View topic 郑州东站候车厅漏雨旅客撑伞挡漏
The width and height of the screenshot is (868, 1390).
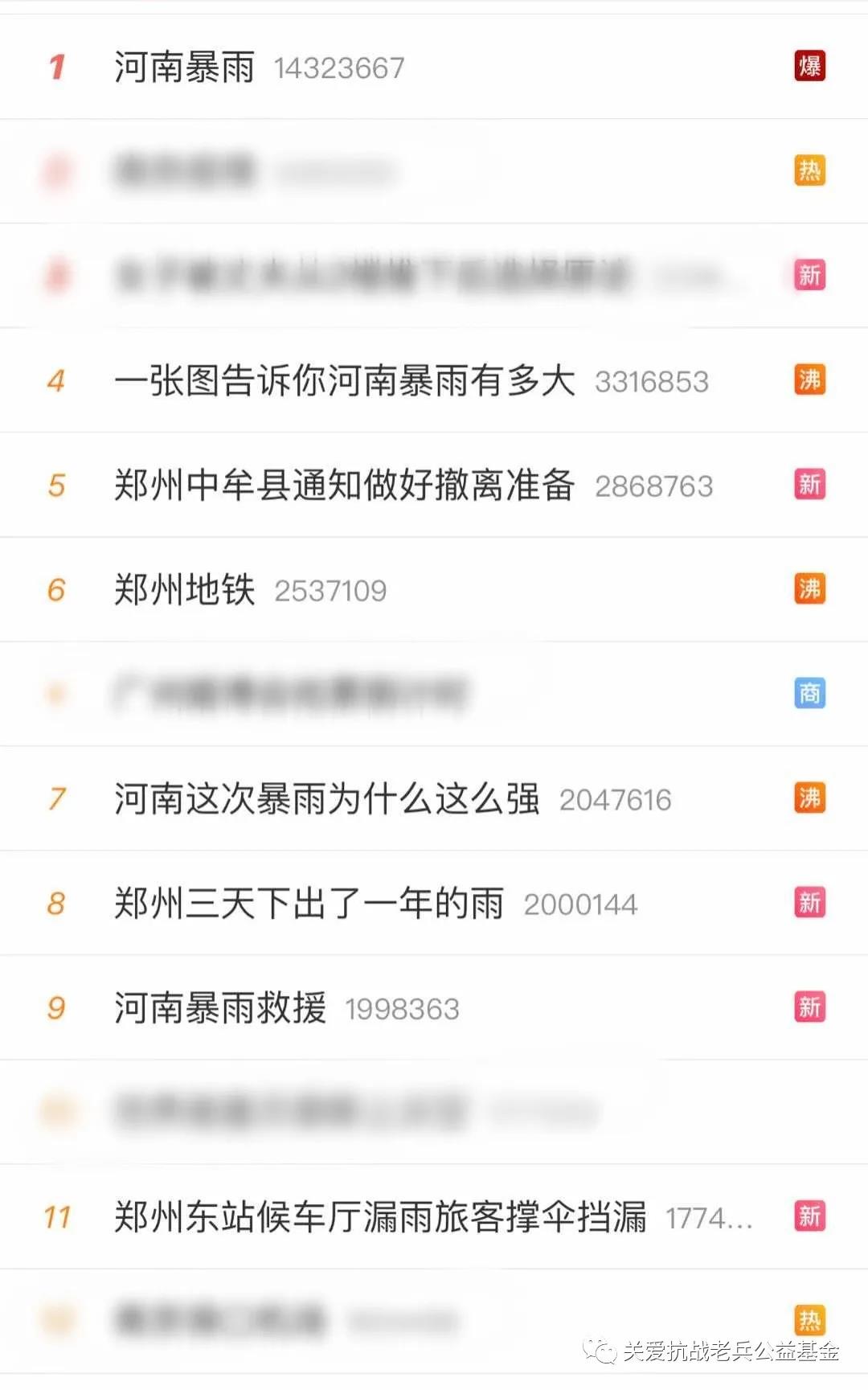[380, 1216]
